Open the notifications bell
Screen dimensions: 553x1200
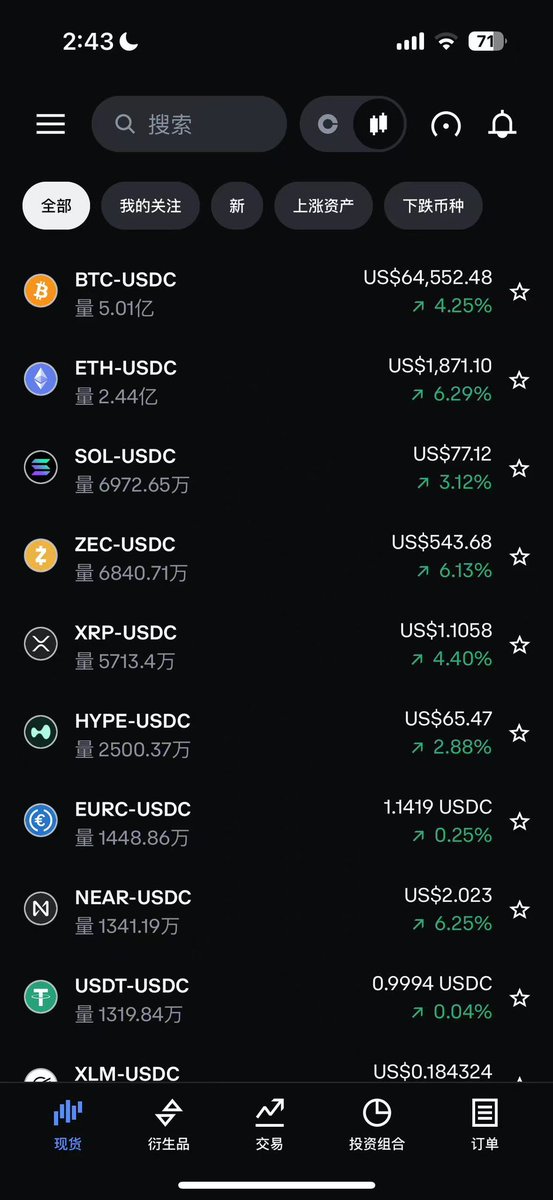(502, 124)
